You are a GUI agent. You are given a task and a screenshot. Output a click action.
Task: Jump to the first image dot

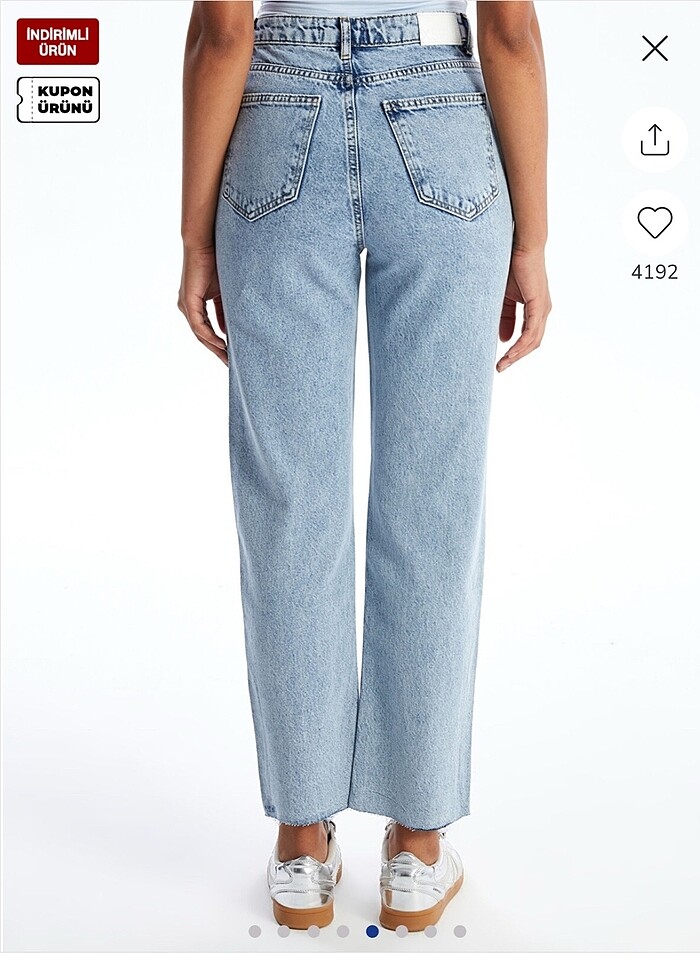click(255, 931)
